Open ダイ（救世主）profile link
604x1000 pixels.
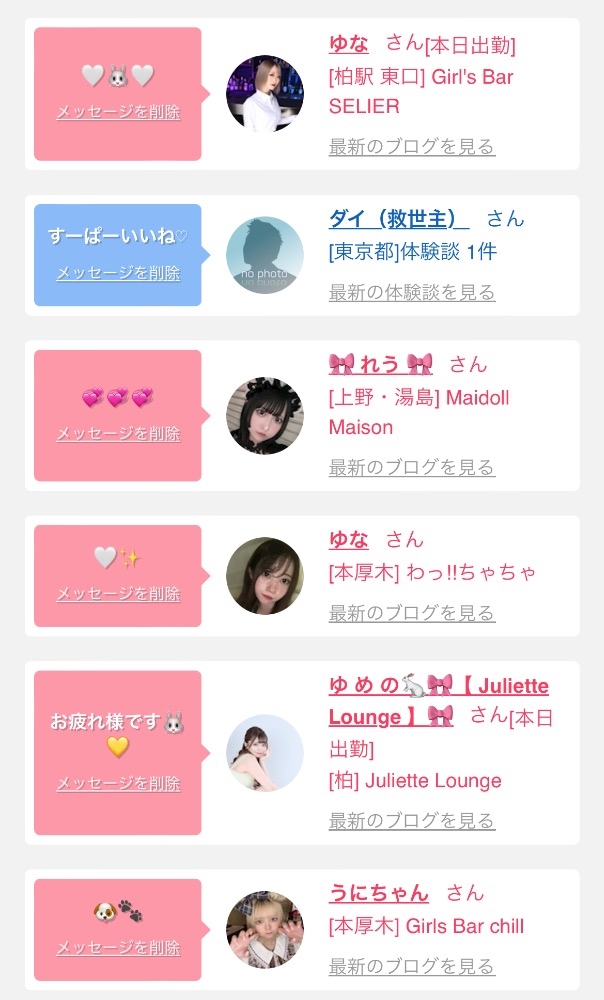(398, 219)
